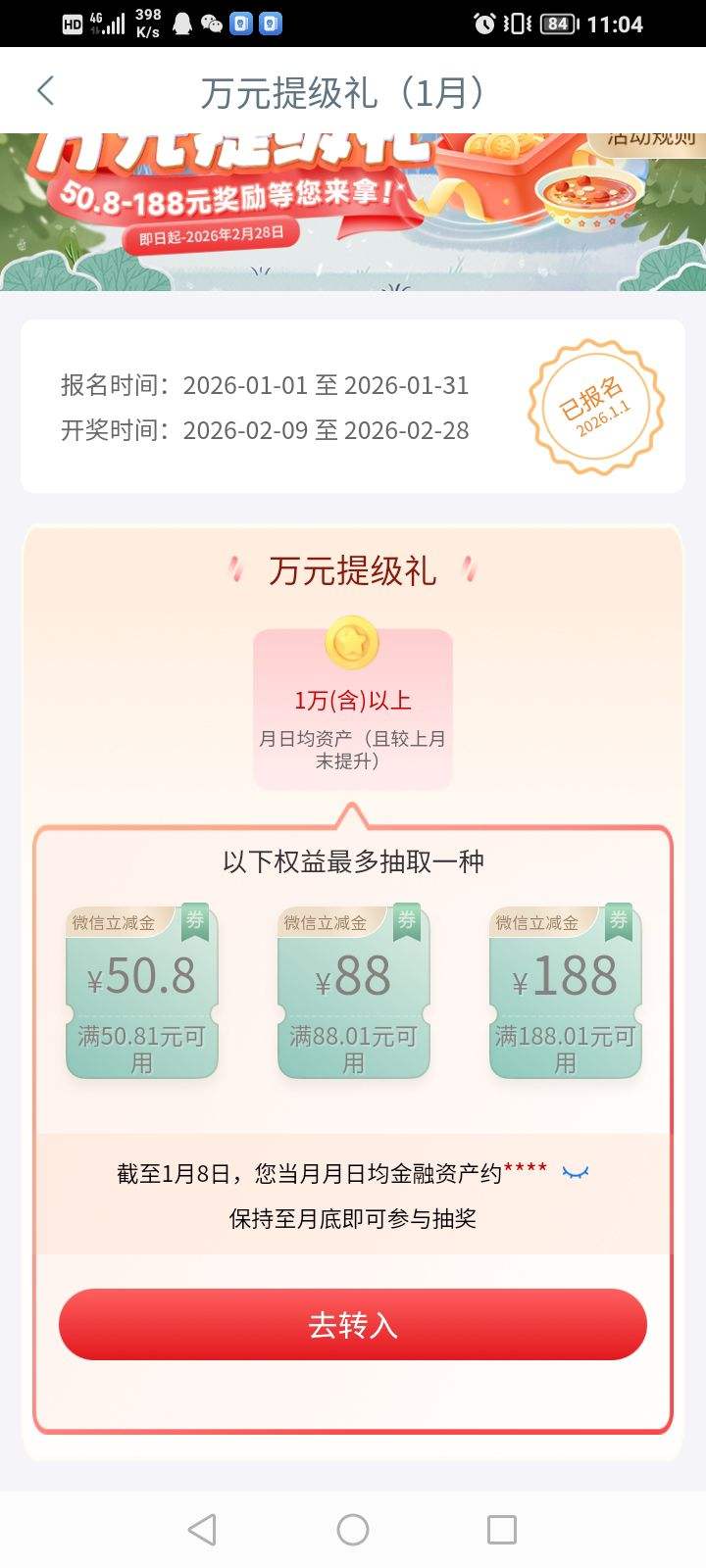
Task: Tap the home circle in the navigation bar
Action: (x=353, y=1528)
